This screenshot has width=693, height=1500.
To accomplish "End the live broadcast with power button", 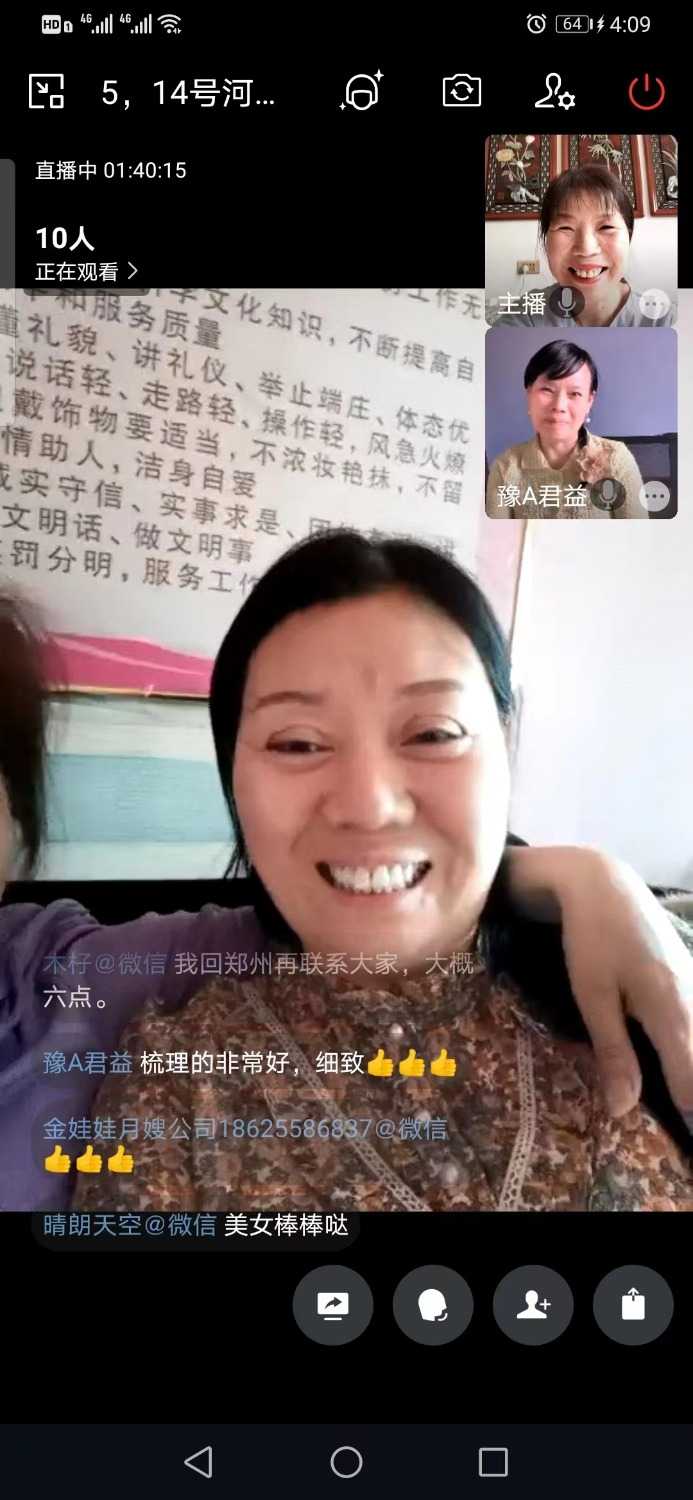I will tap(646, 92).
